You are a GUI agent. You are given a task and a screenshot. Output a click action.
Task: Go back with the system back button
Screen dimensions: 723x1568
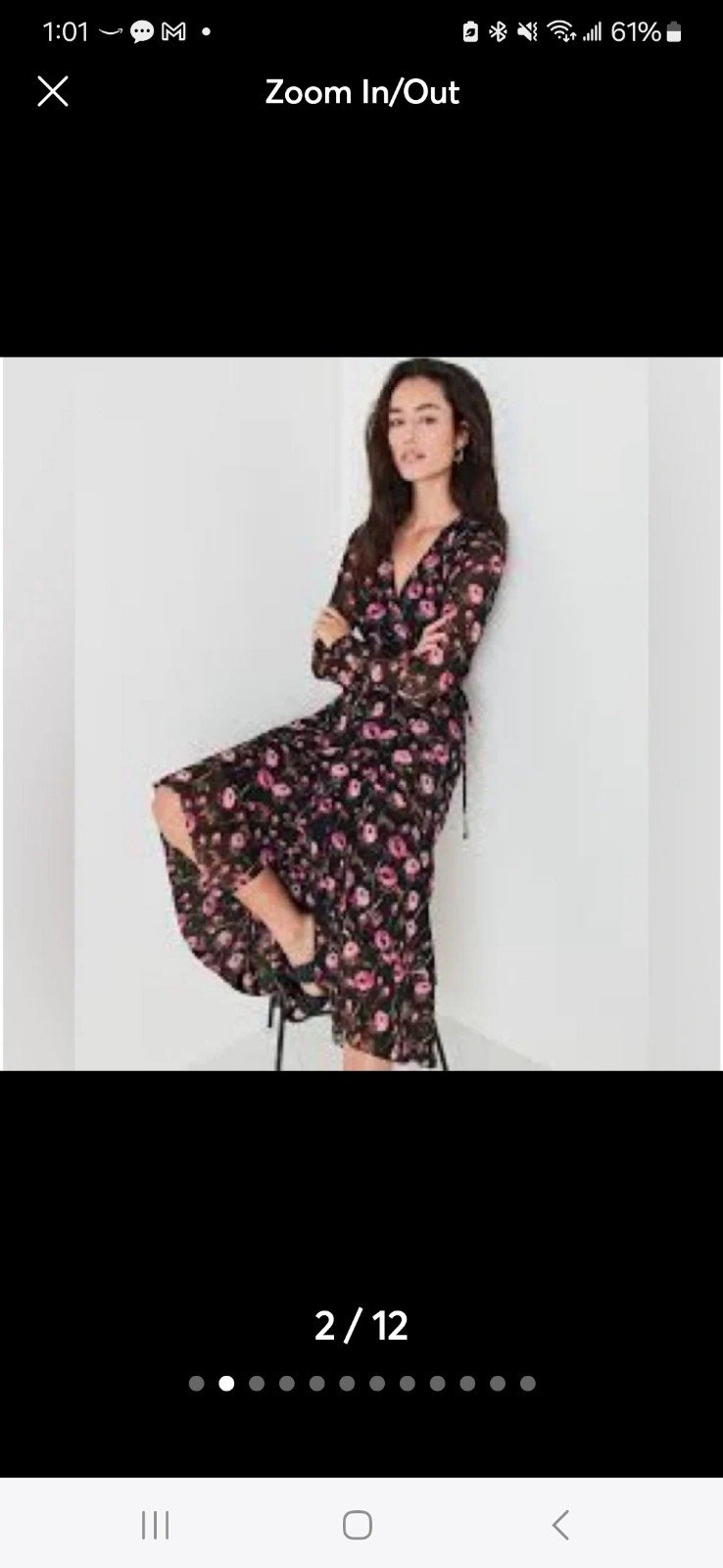point(560,1525)
